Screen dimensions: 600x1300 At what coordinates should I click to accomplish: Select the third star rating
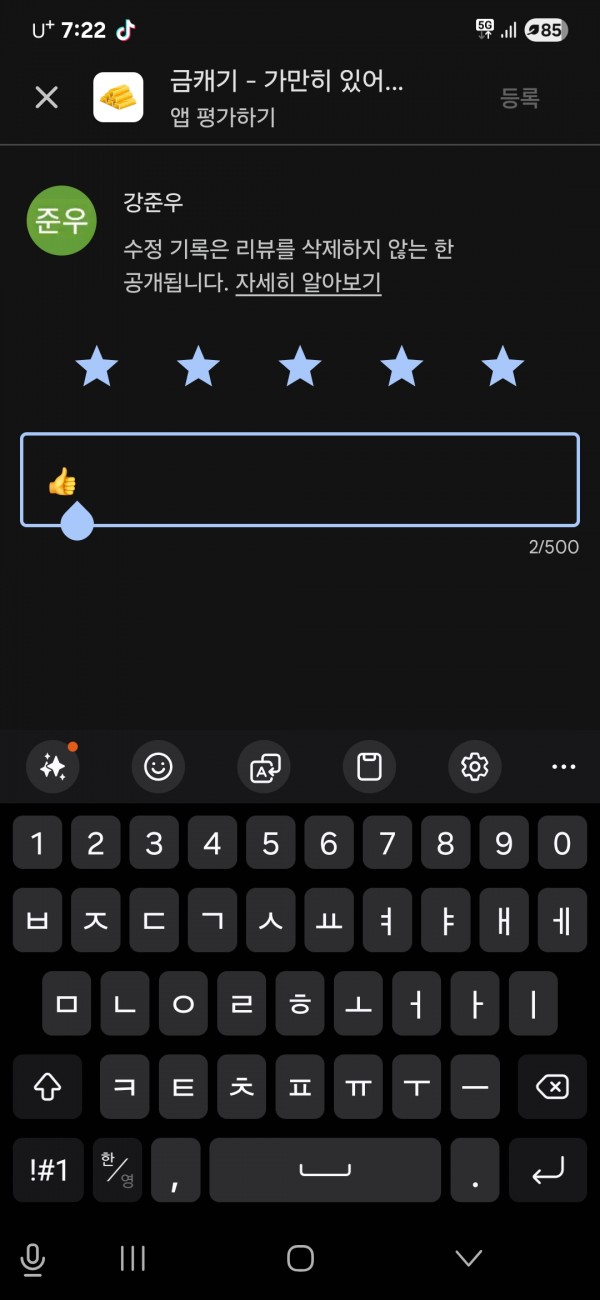300,367
